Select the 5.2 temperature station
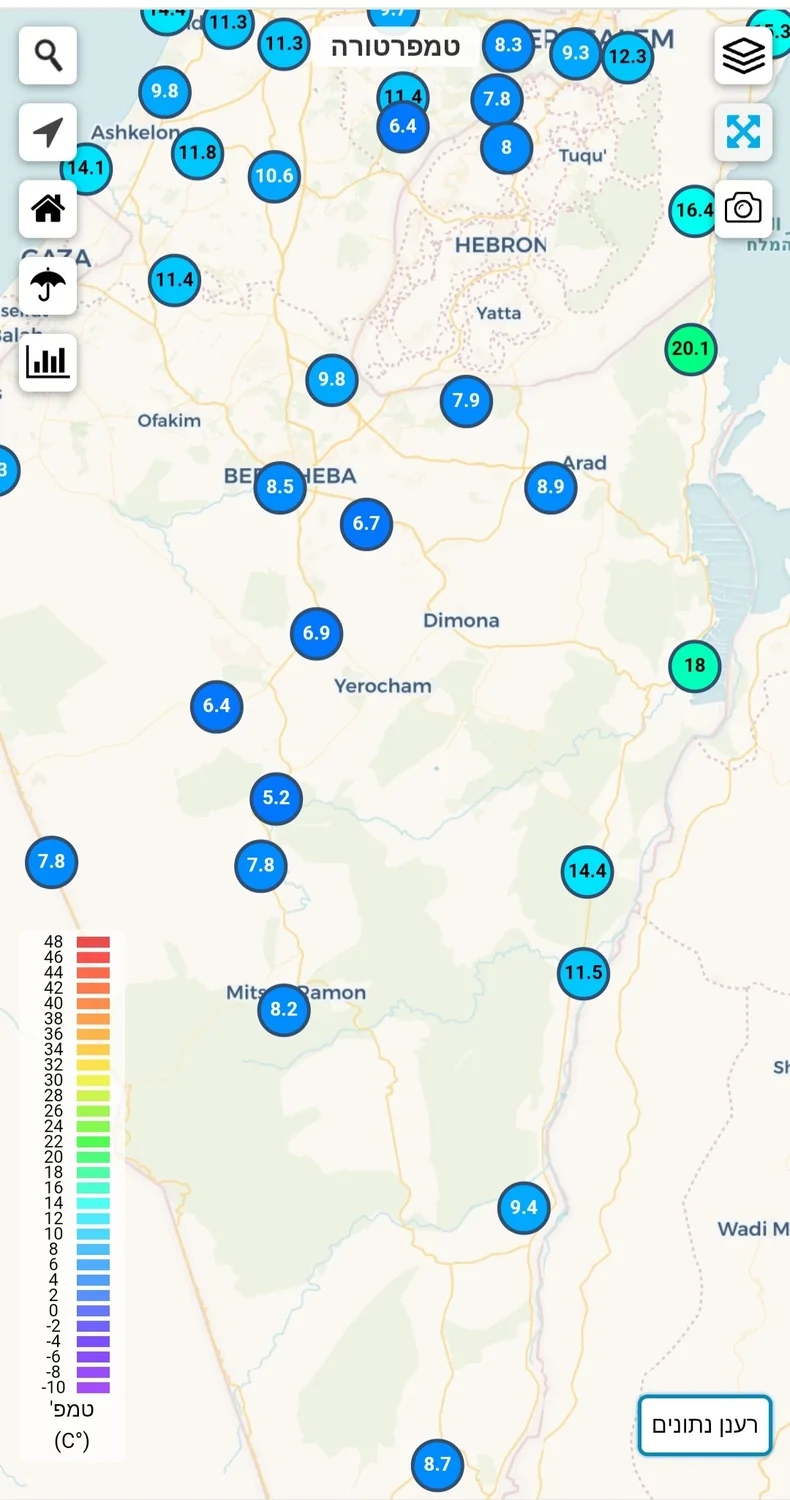The height and width of the screenshot is (1500, 790). (x=276, y=798)
